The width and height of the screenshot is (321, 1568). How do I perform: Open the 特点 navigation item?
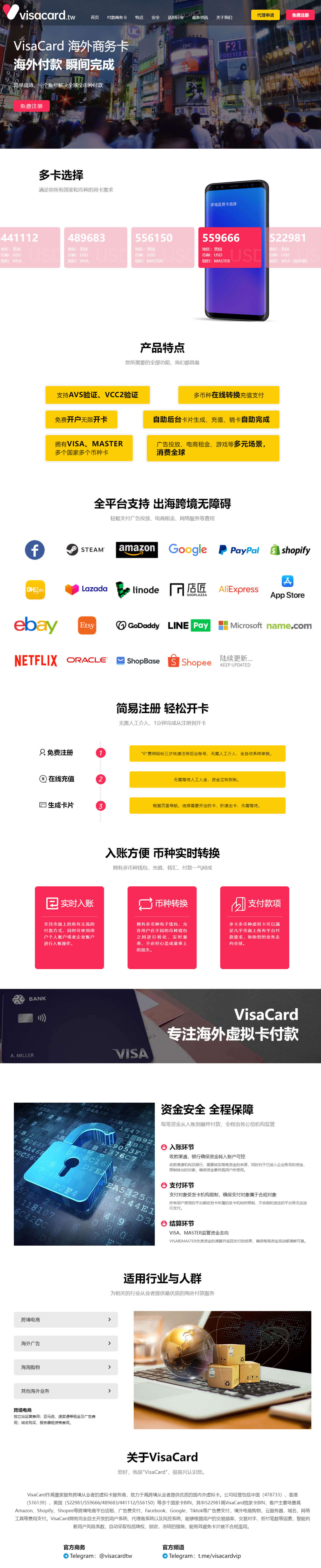(139, 18)
